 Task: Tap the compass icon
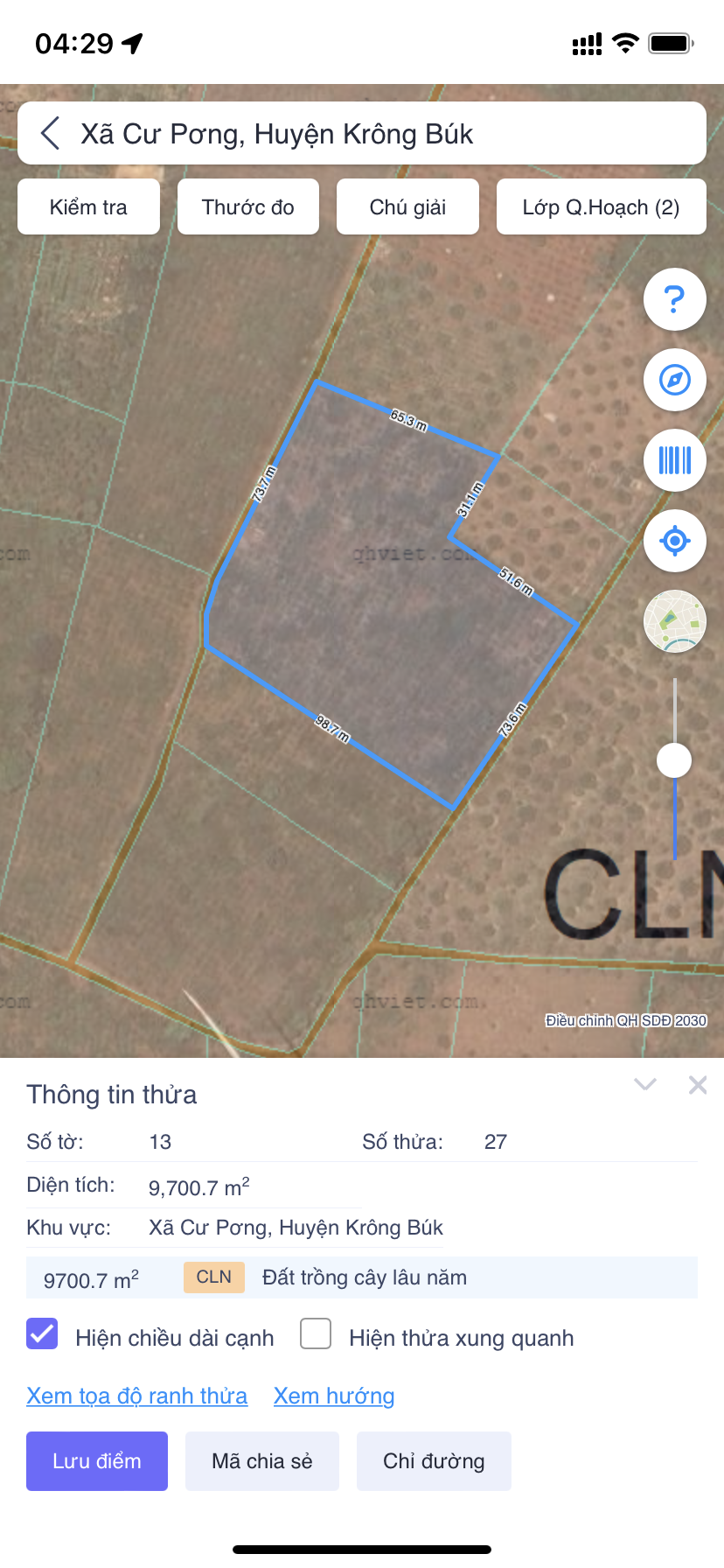coord(674,381)
